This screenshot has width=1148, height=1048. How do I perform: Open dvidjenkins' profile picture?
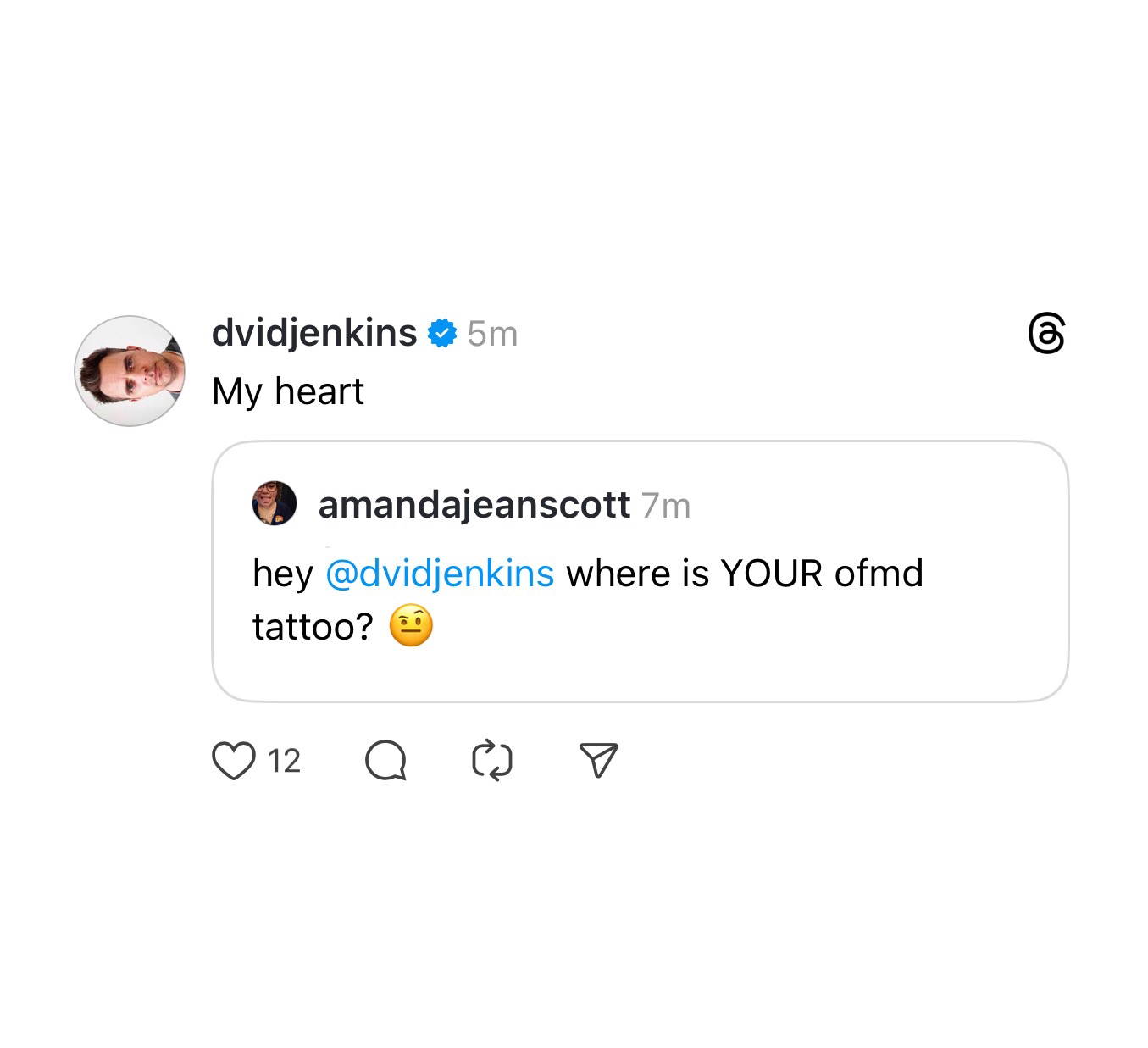[130, 371]
